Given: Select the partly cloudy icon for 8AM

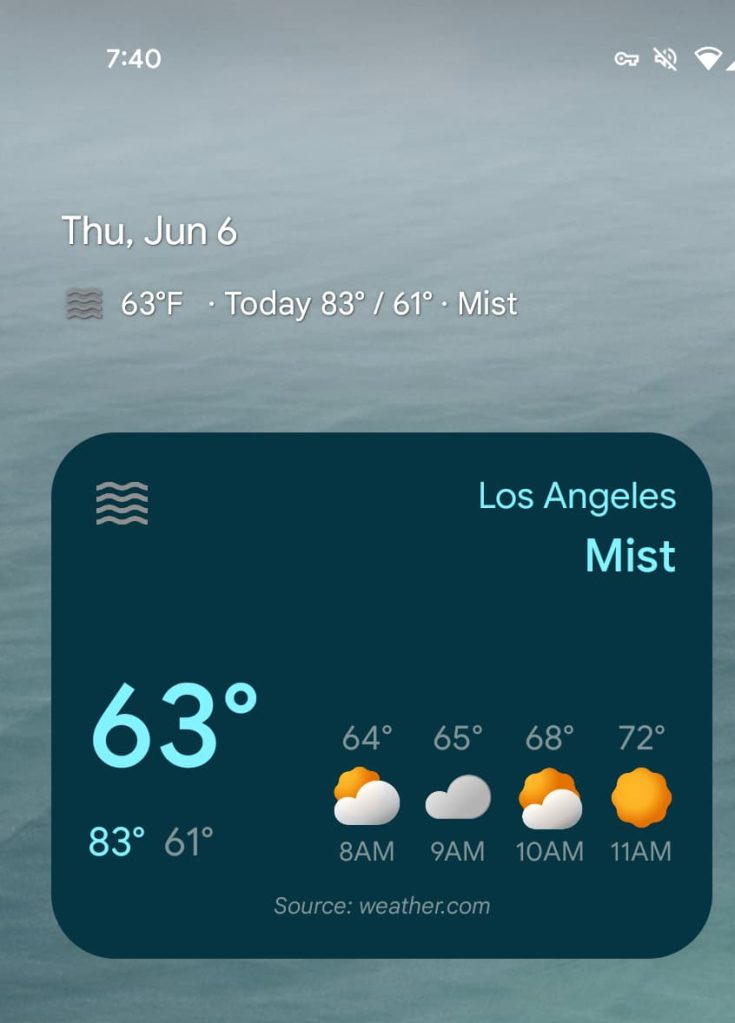Looking at the screenshot, I should [364, 795].
